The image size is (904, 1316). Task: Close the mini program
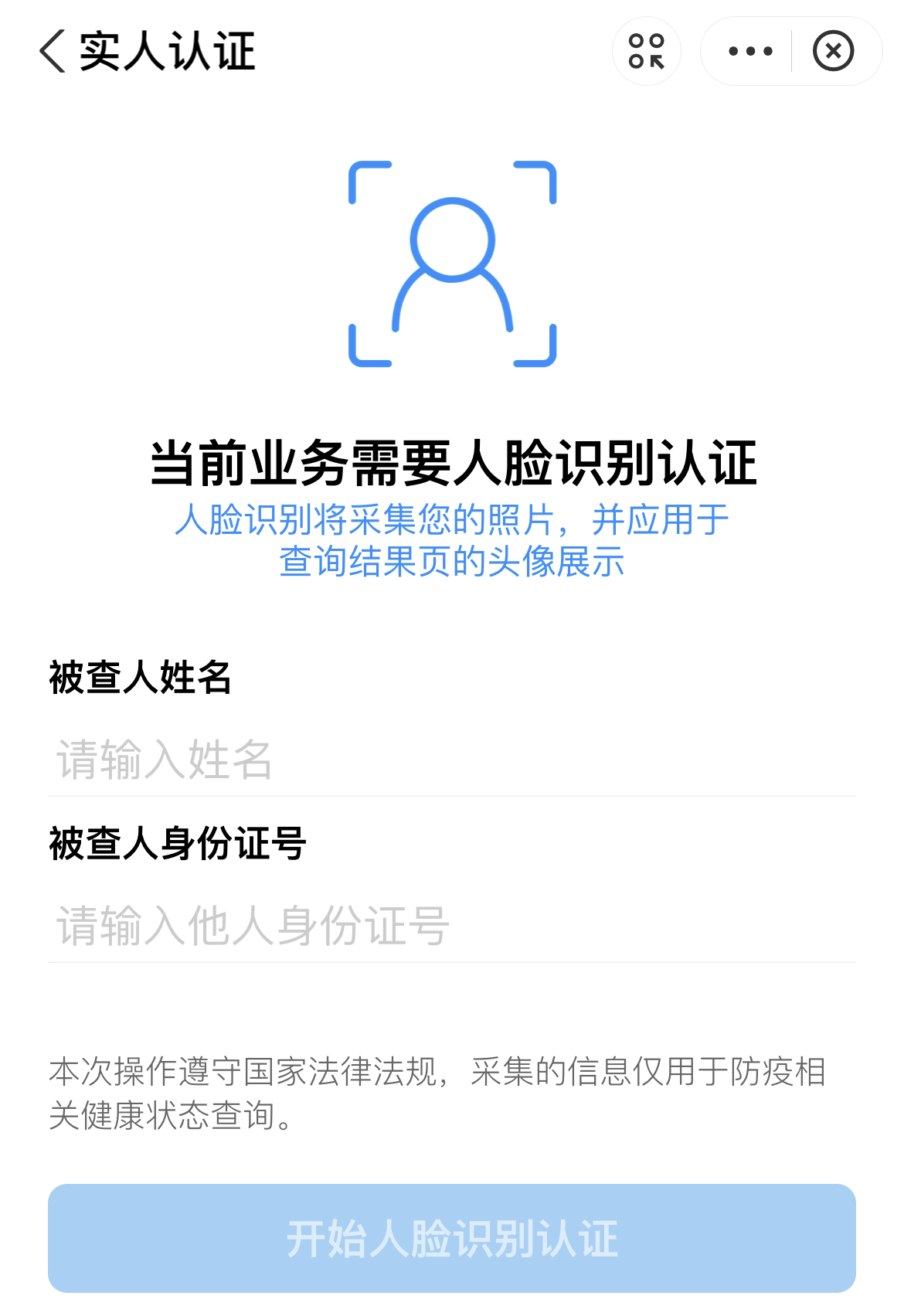(x=833, y=52)
